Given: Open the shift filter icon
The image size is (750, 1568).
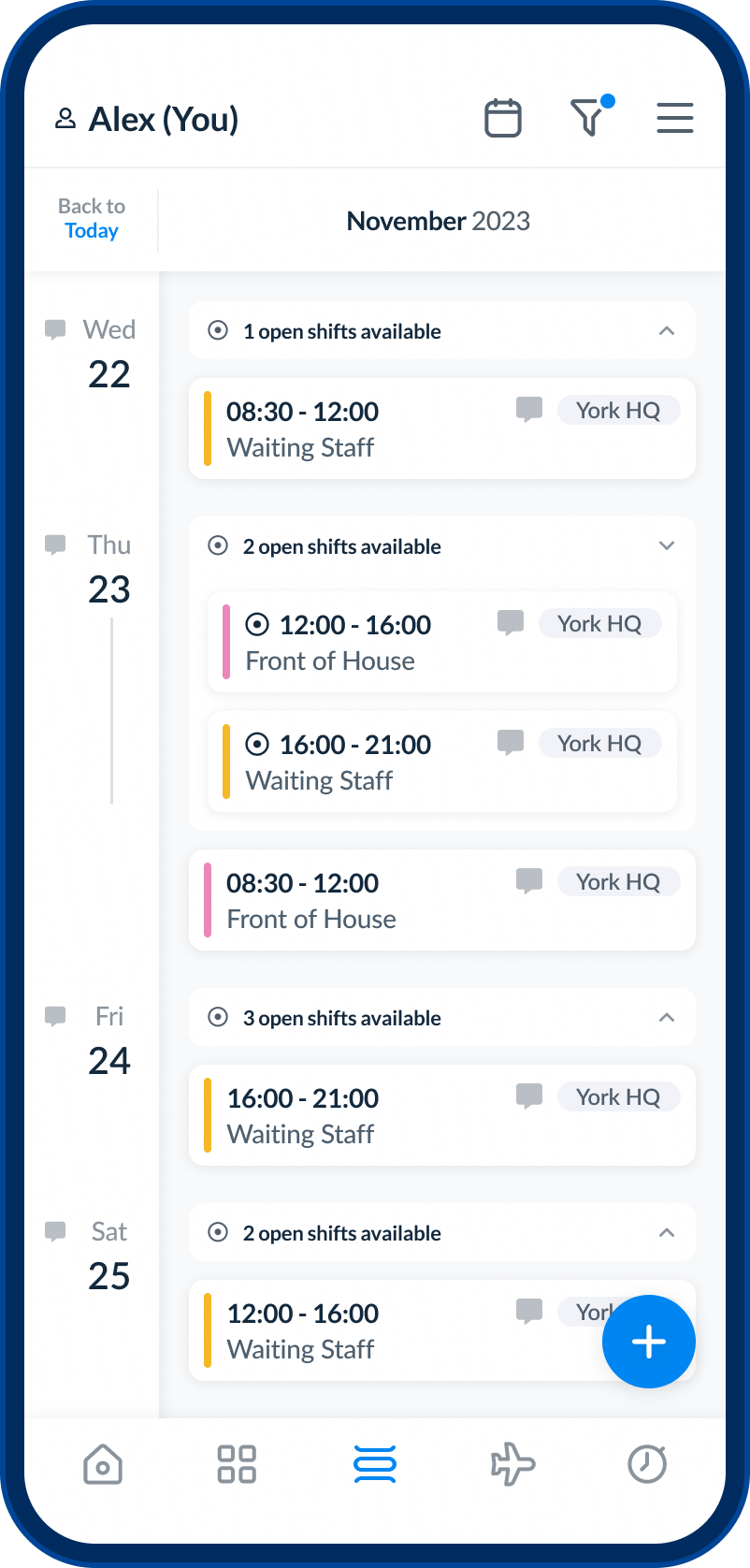Looking at the screenshot, I should tap(588, 119).
